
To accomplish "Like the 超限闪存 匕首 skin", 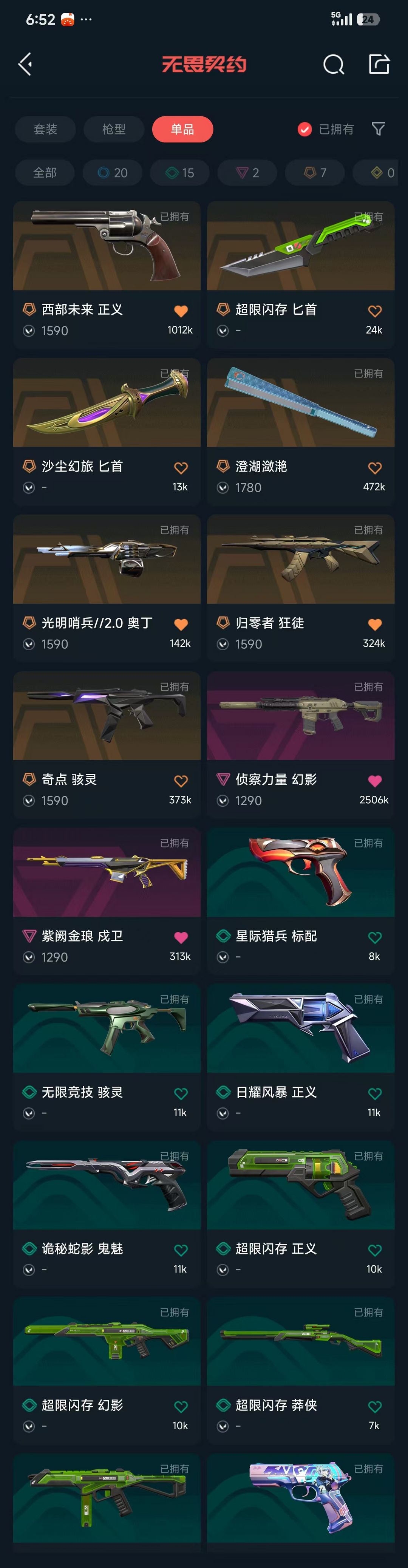I will 374,312.
